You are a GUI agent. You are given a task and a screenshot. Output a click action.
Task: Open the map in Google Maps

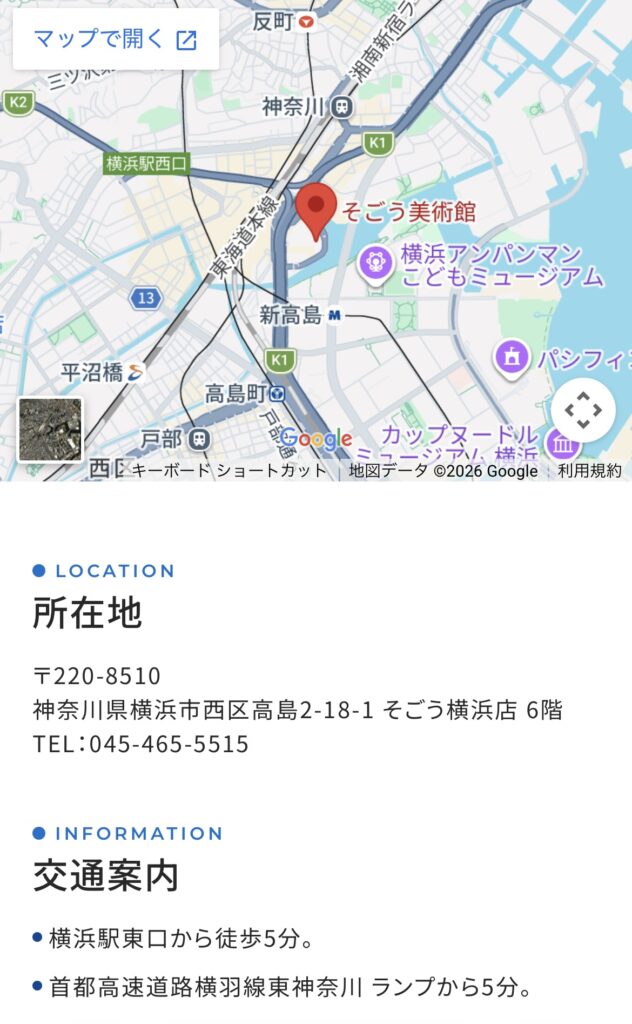pyautogui.click(x=115, y=40)
